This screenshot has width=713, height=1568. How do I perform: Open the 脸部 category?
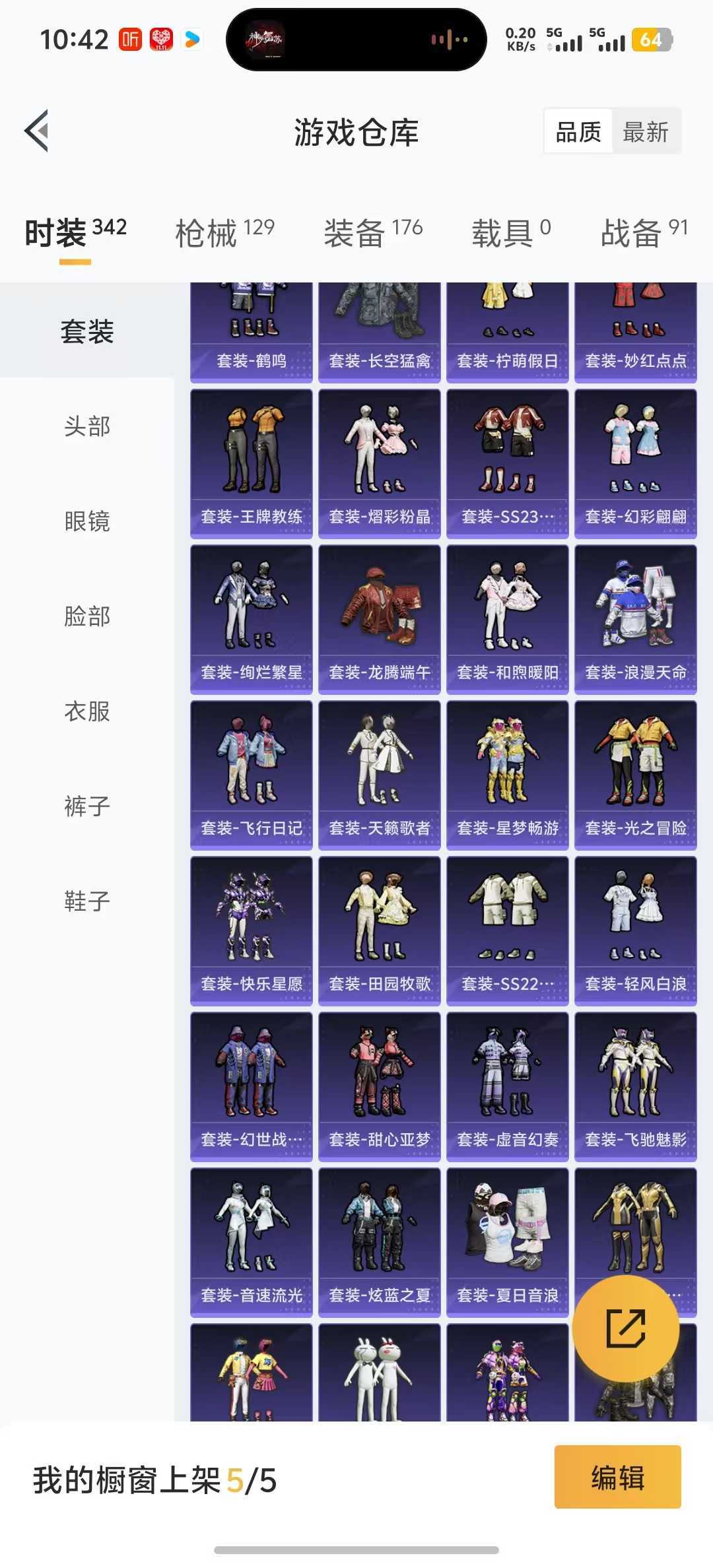(87, 616)
